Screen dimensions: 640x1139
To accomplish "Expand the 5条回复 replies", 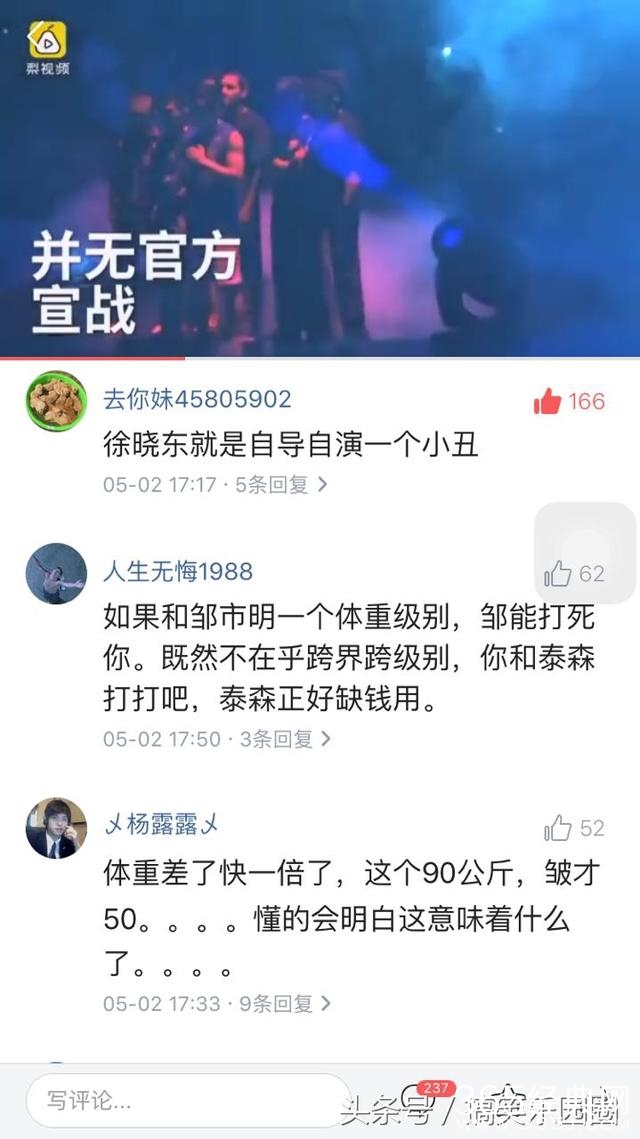I will tap(280, 485).
